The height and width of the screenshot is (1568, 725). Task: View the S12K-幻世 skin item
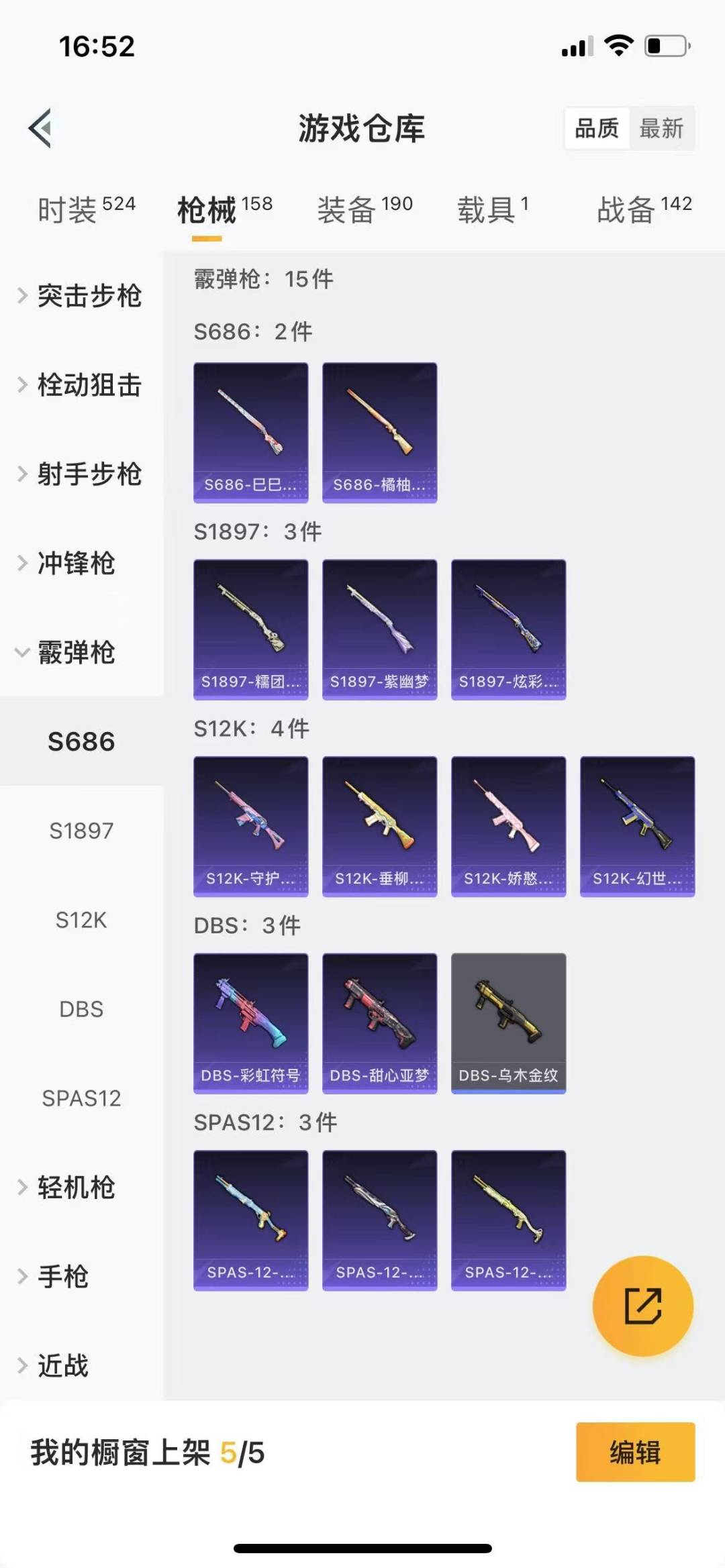click(637, 826)
